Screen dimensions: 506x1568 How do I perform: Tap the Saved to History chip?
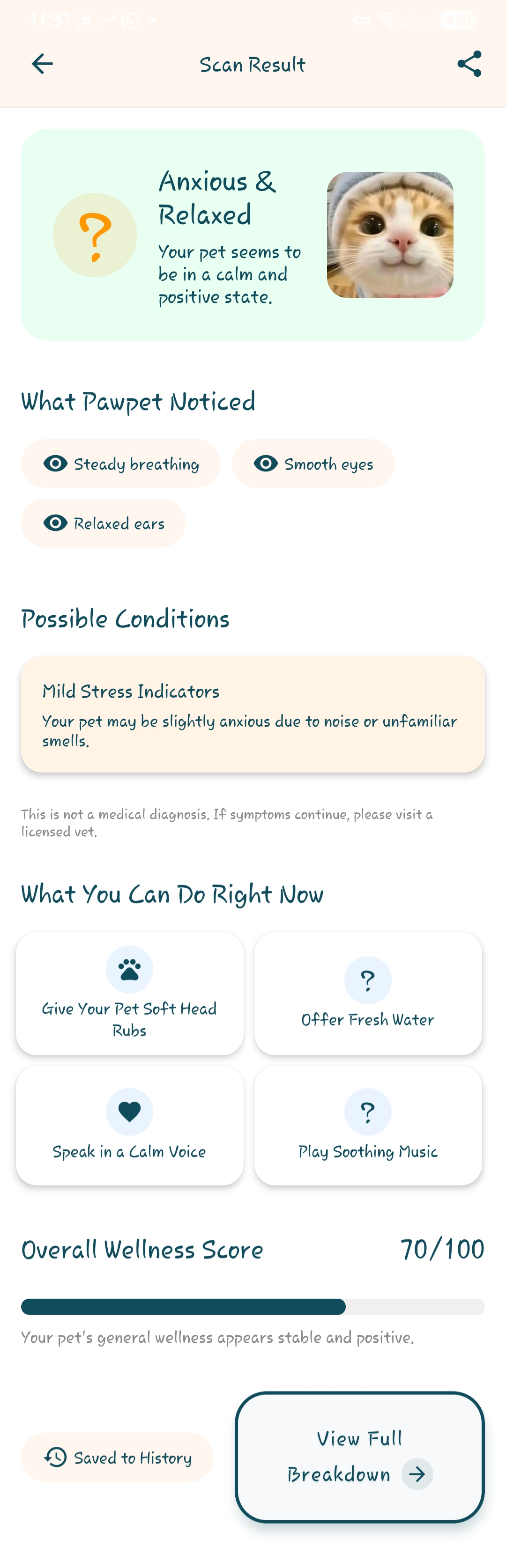pos(118,1457)
